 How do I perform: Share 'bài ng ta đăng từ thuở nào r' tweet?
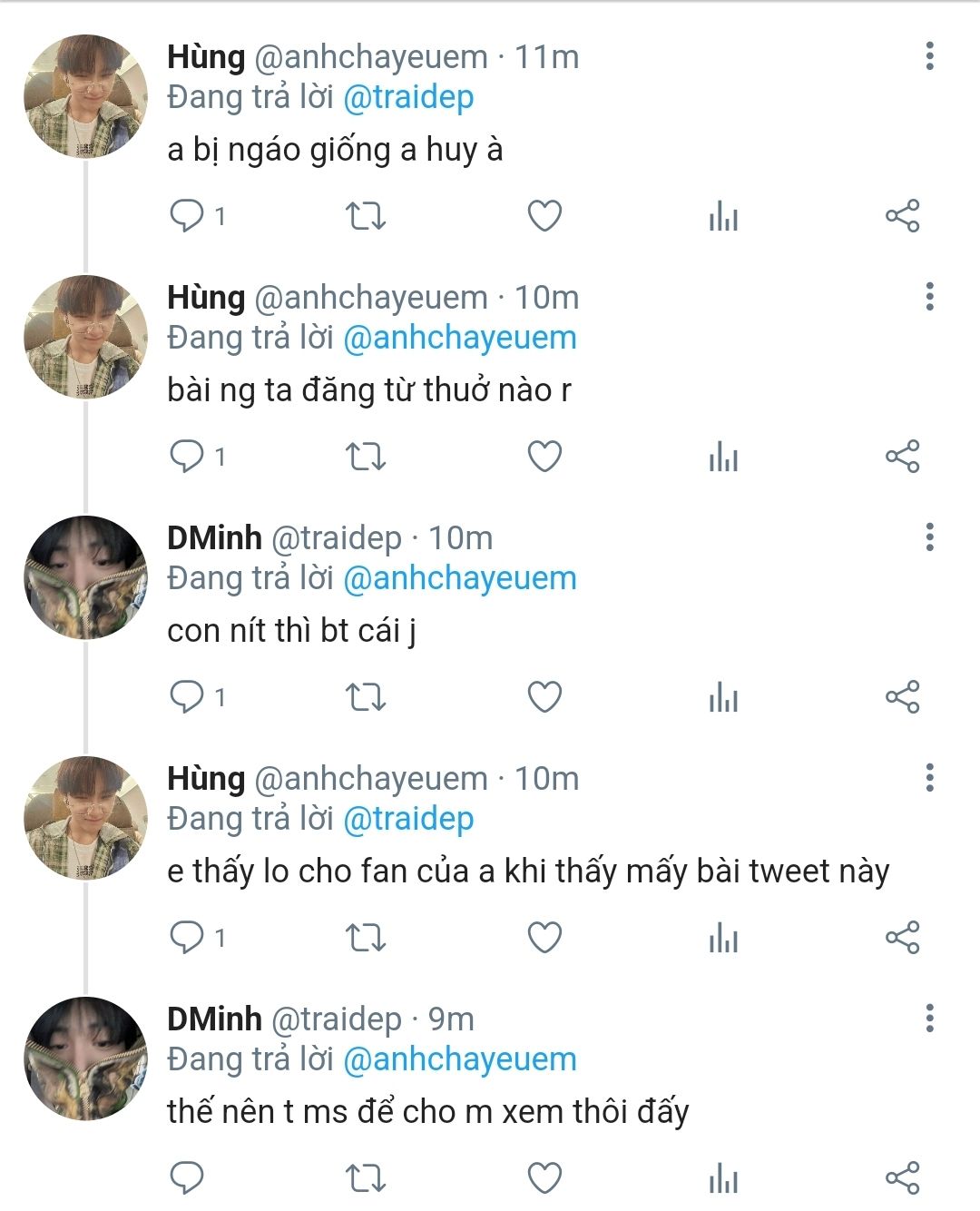click(902, 457)
